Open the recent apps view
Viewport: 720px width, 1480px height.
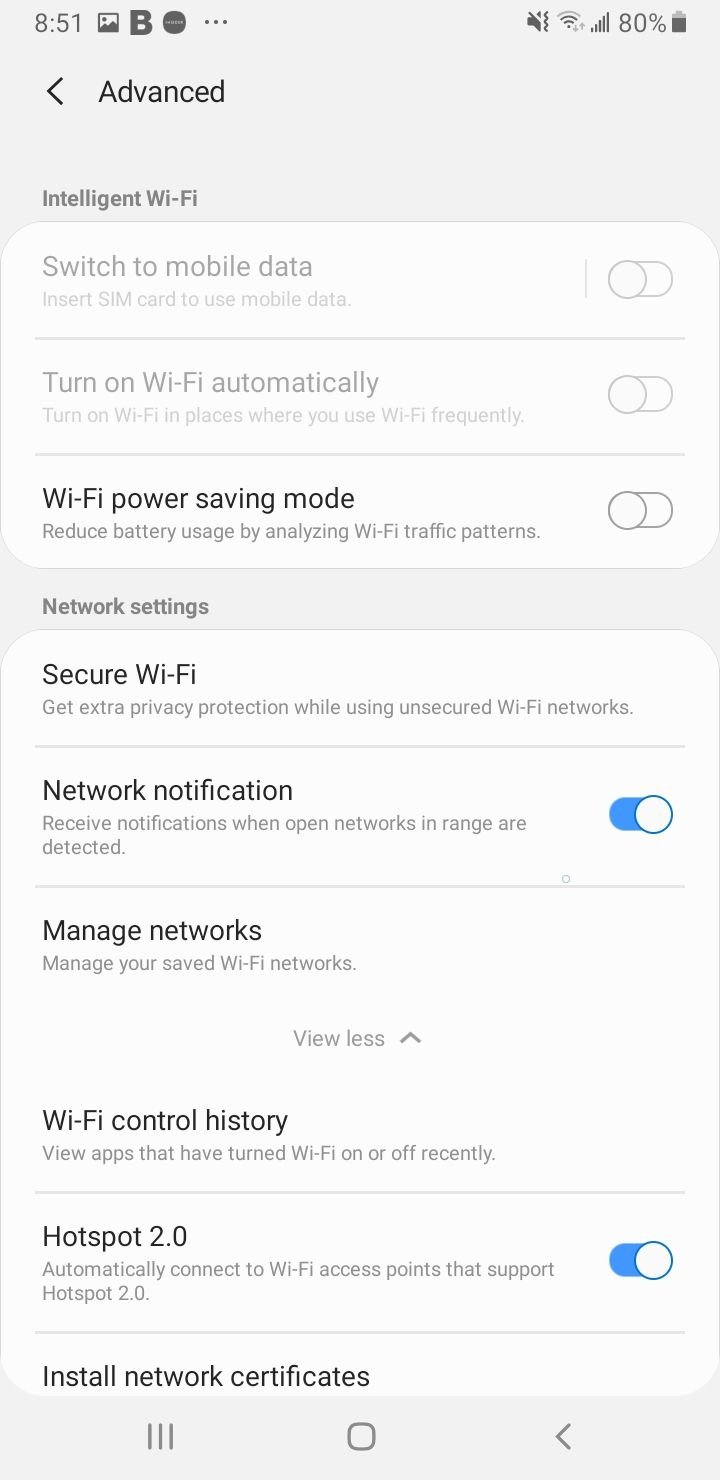pyautogui.click(x=160, y=1437)
